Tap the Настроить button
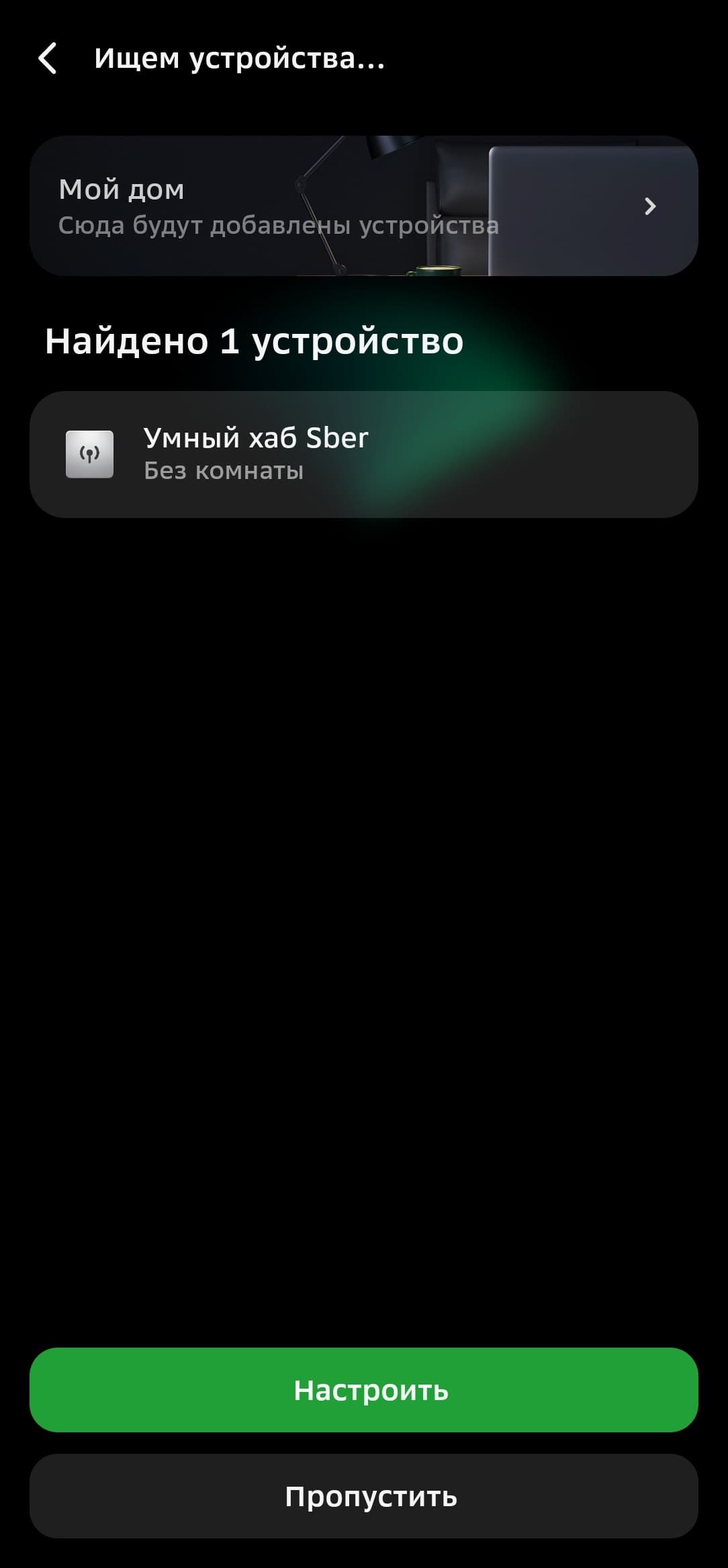This screenshot has height=1568, width=728. coord(363,1390)
